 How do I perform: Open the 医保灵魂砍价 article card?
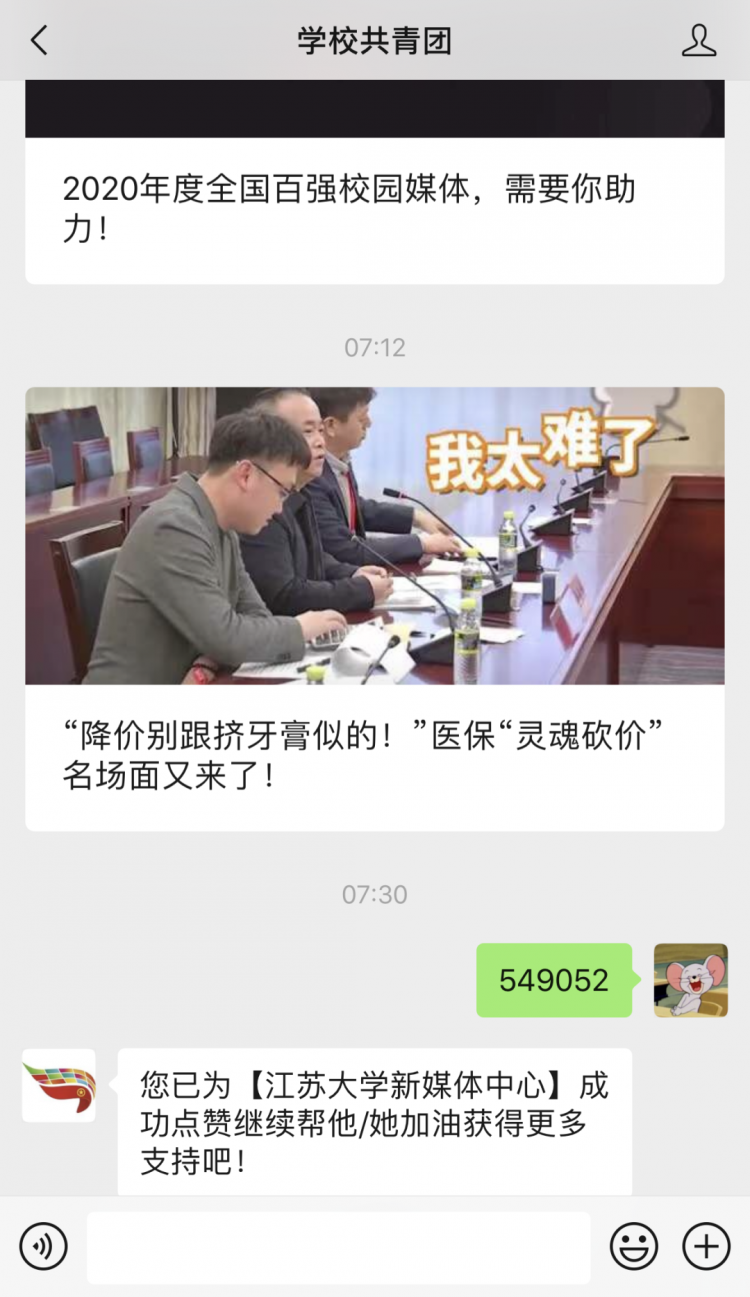[374, 607]
